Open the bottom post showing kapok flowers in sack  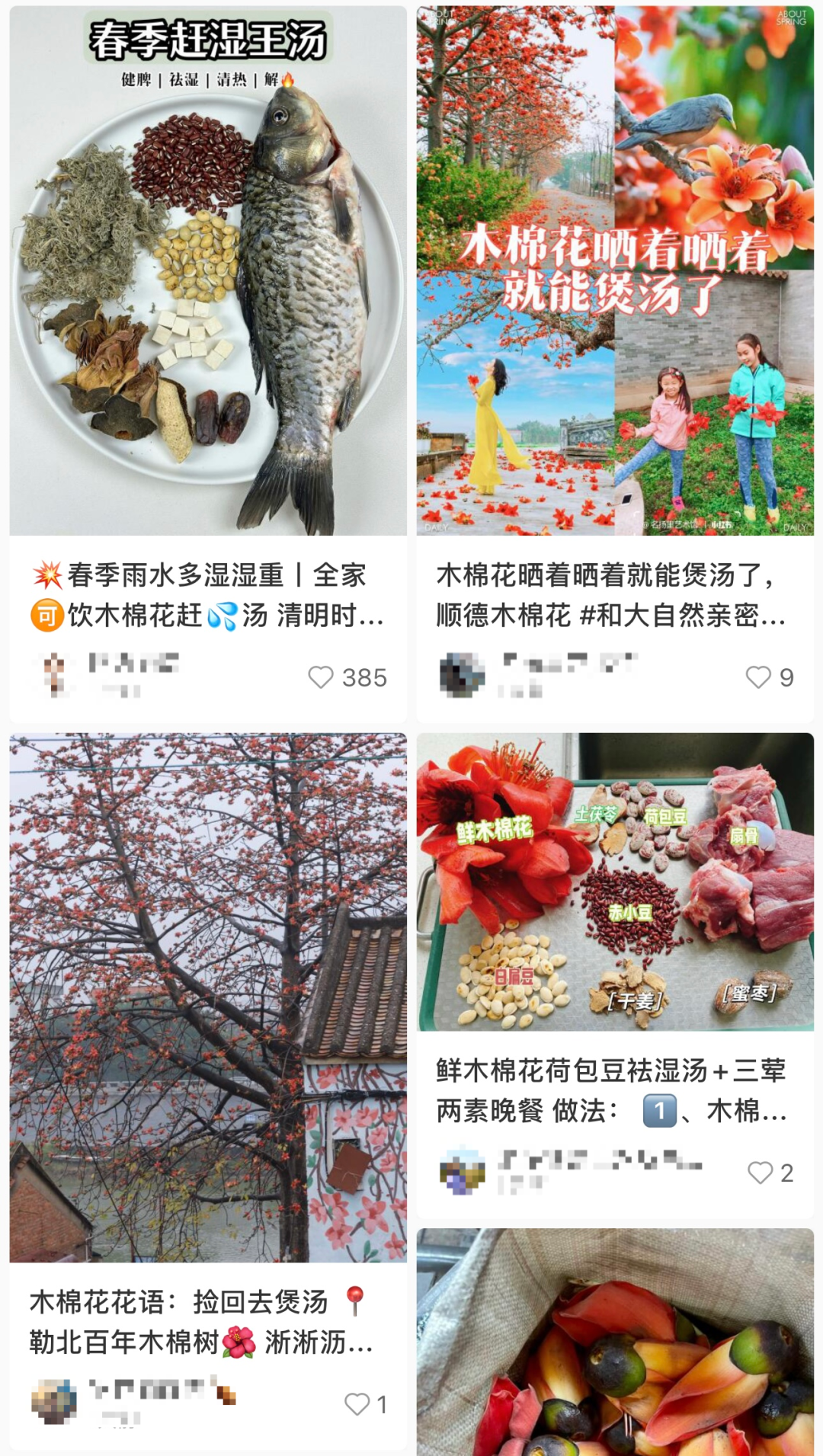(615, 1342)
